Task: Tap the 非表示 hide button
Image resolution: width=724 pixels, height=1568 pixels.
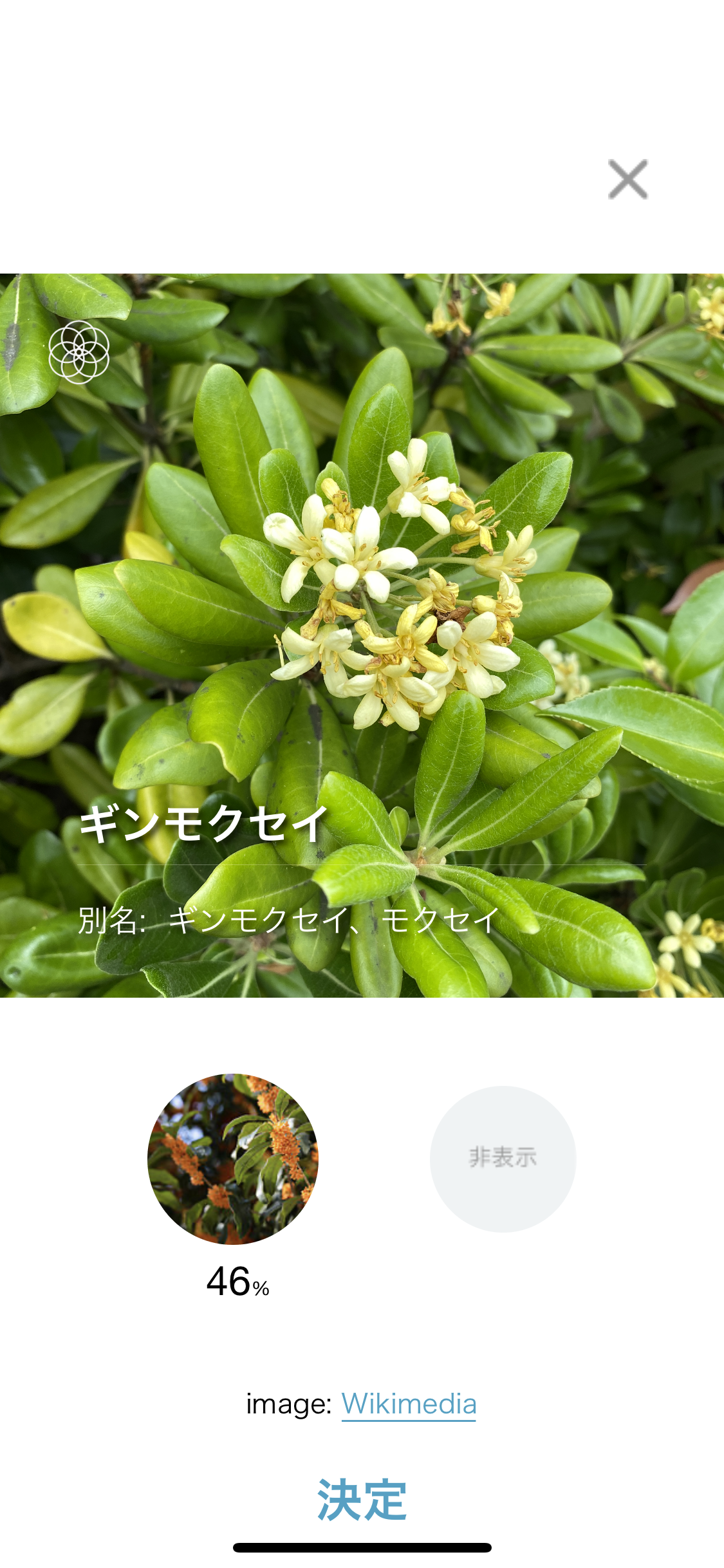Action: (x=503, y=1159)
